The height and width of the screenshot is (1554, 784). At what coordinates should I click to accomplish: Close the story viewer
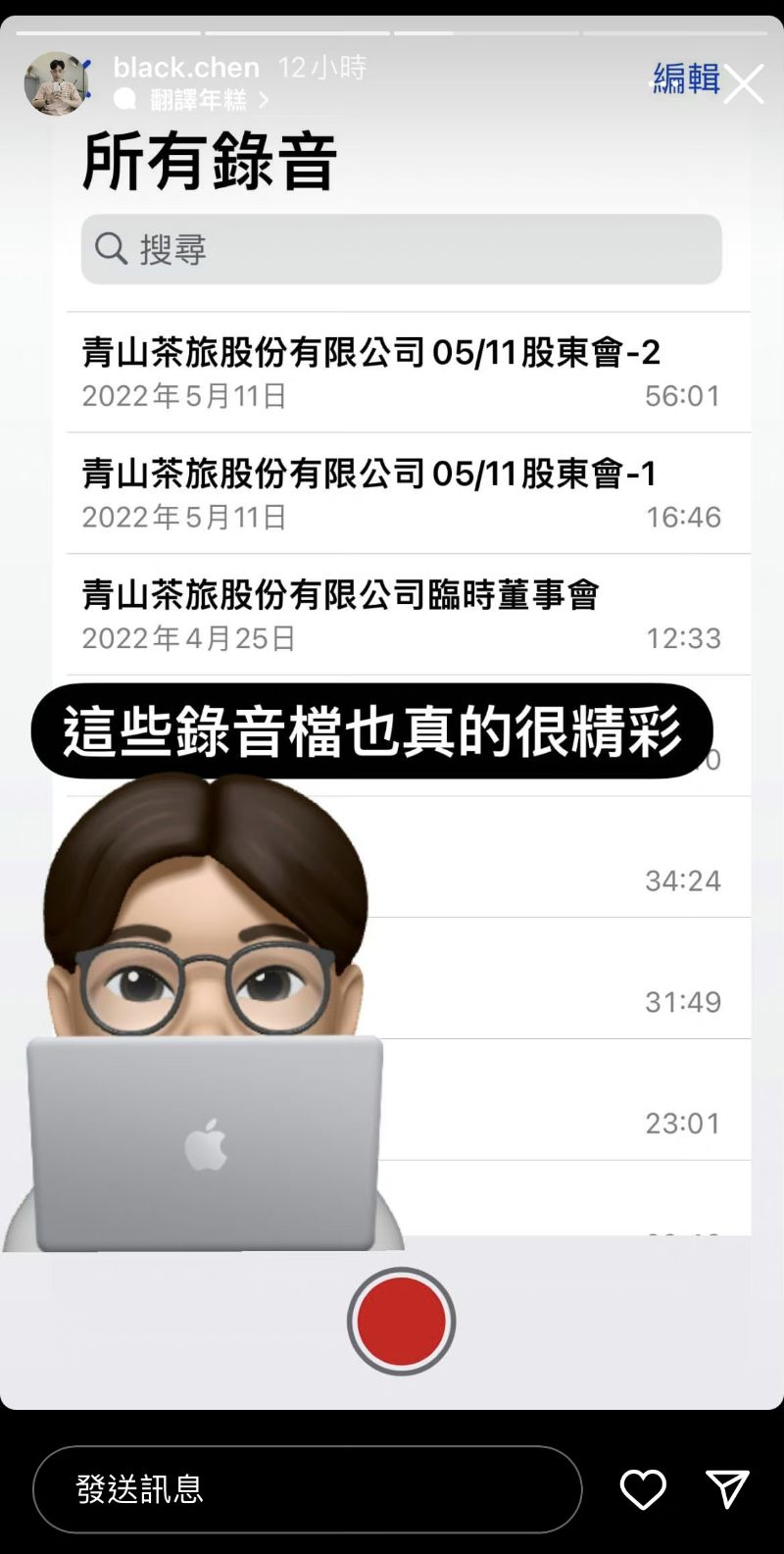(x=744, y=84)
